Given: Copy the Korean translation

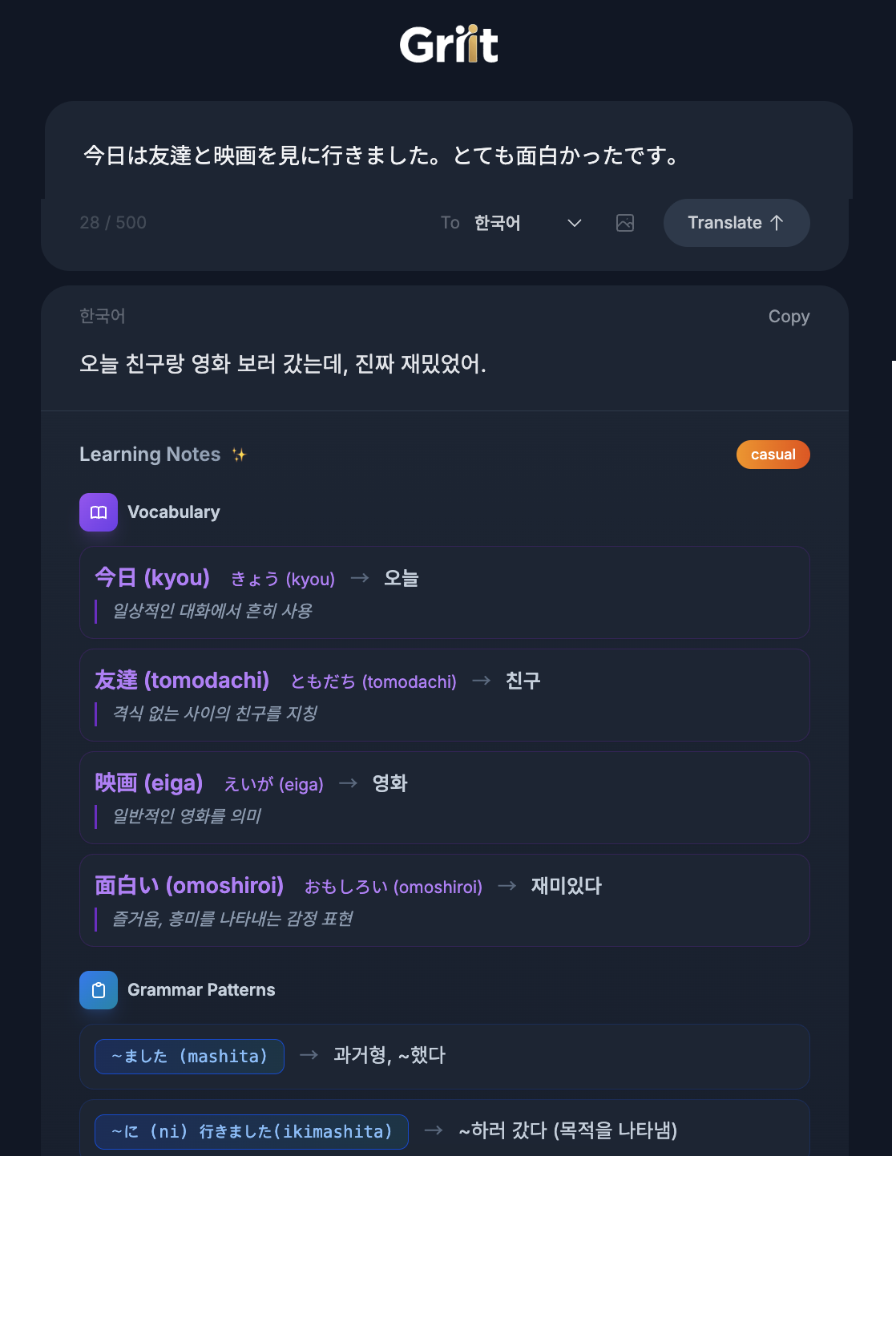Looking at the screenshot, I should (x=789, y=316).
